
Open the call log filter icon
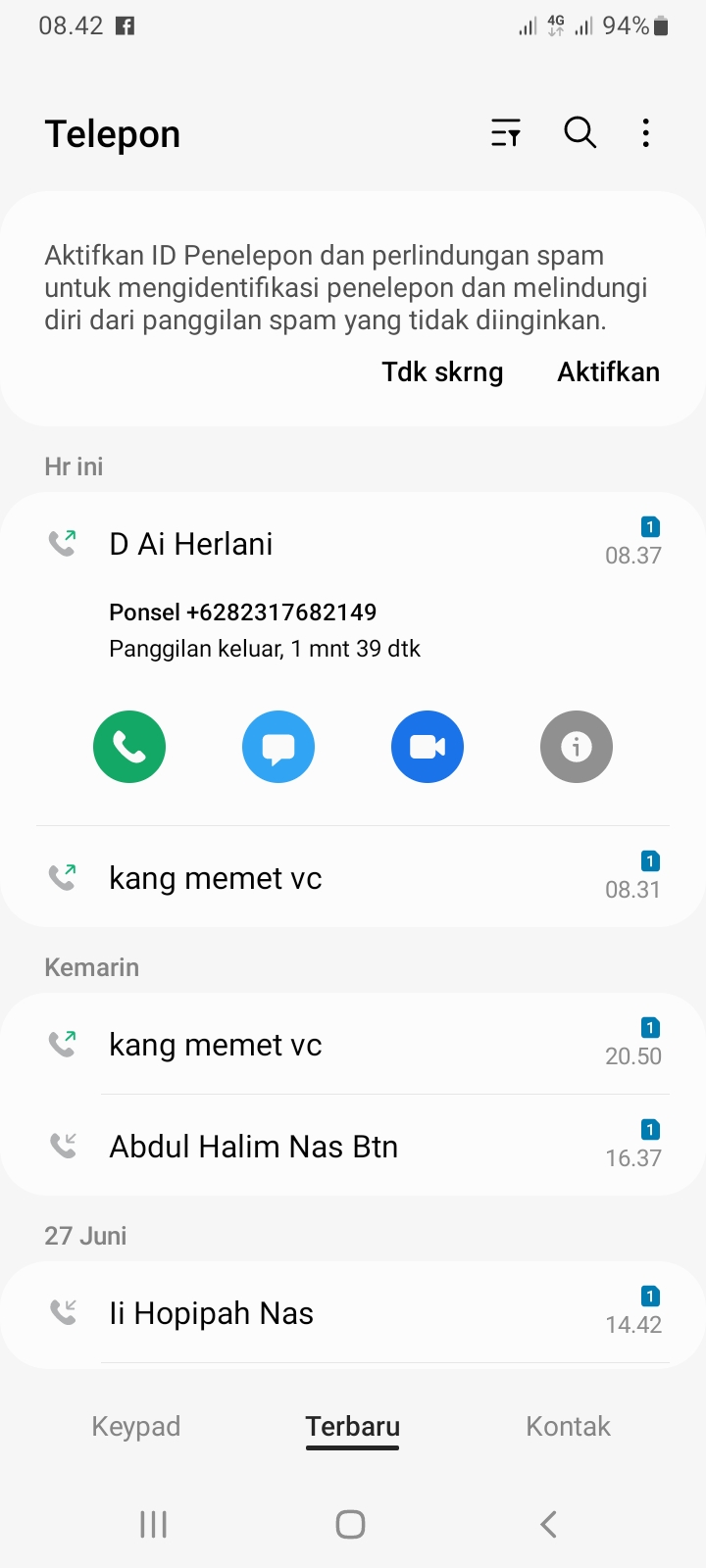[x=506, y=132]
